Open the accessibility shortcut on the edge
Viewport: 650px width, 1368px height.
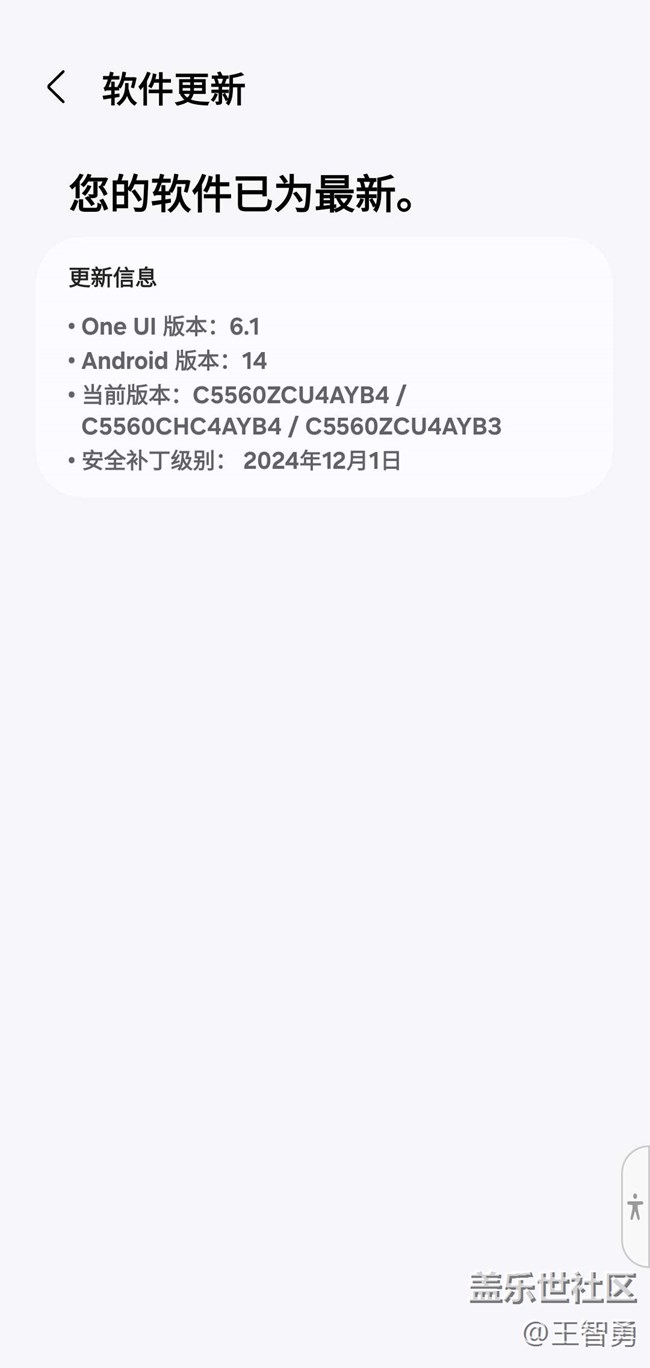click(636, 1206)
